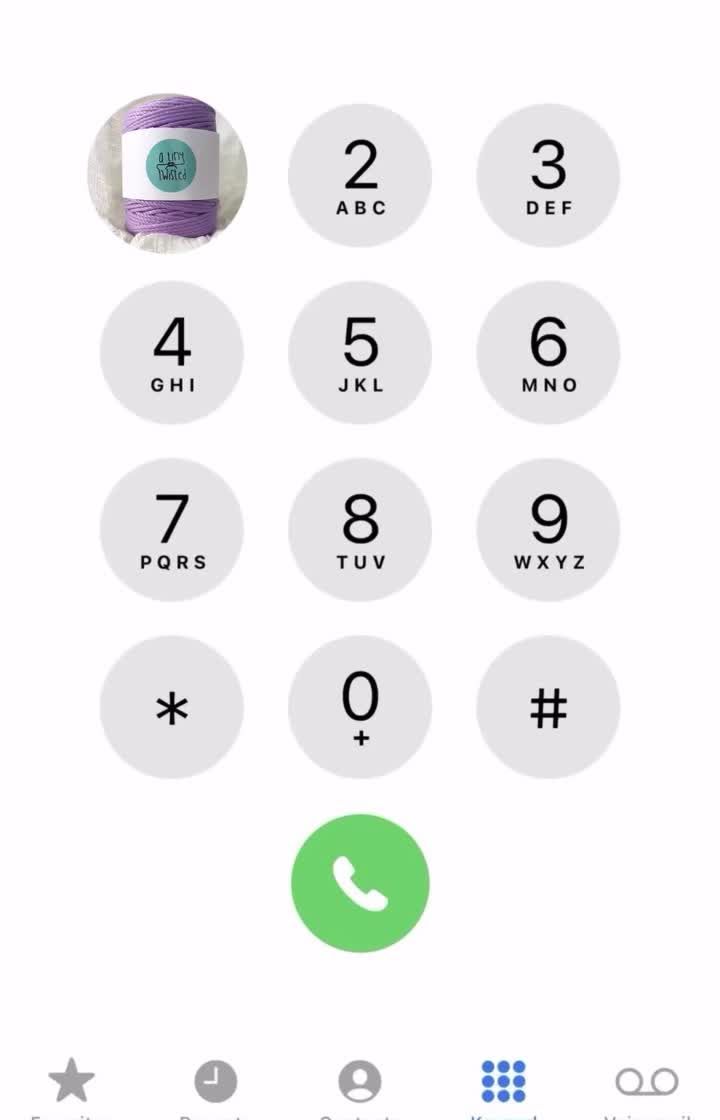Image resolution: width=720 pixels, height=1120 pixels.
Task: Start the call with the green phone button
Action: (360, 883)
